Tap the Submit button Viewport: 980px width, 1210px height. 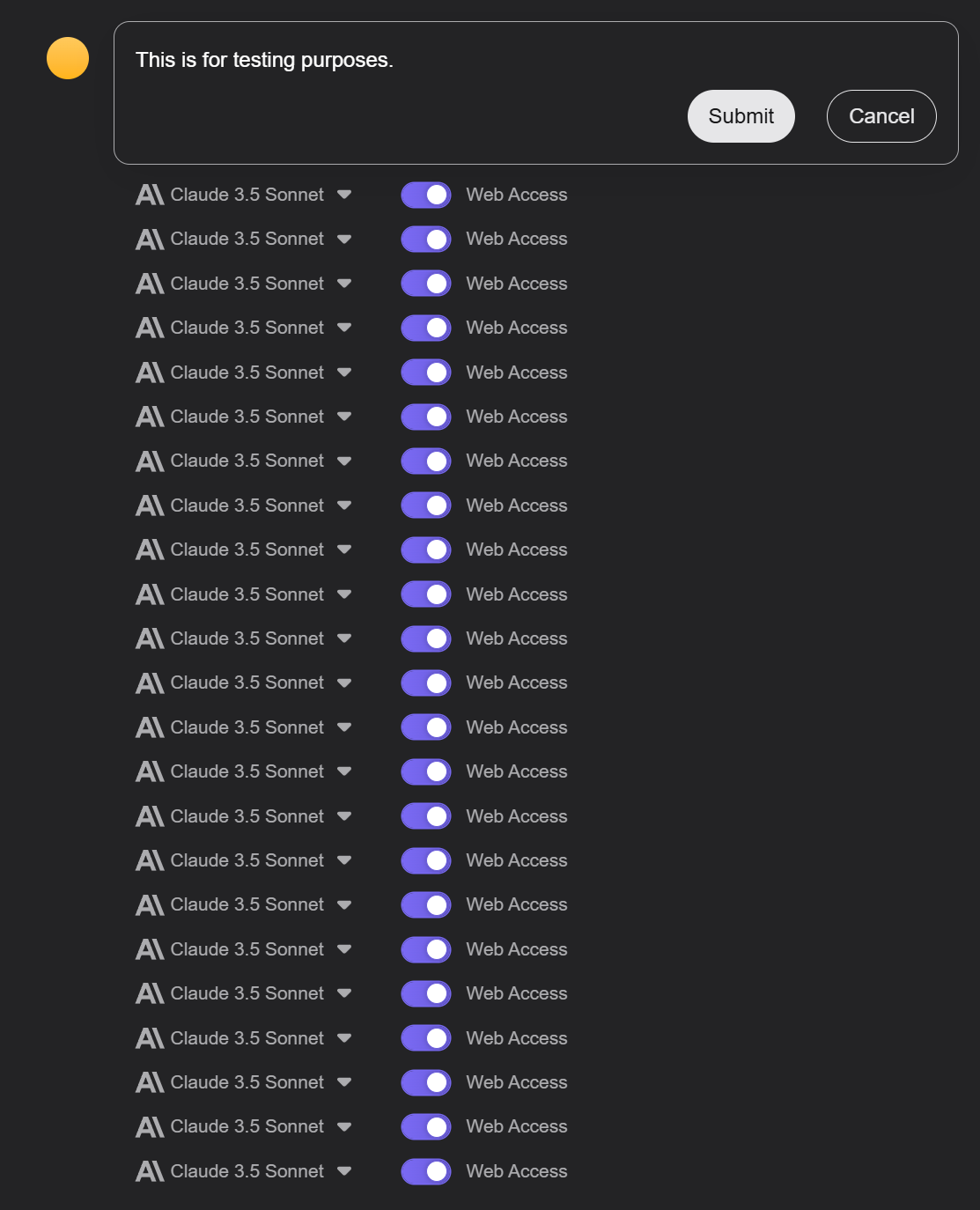coord(741,116)
